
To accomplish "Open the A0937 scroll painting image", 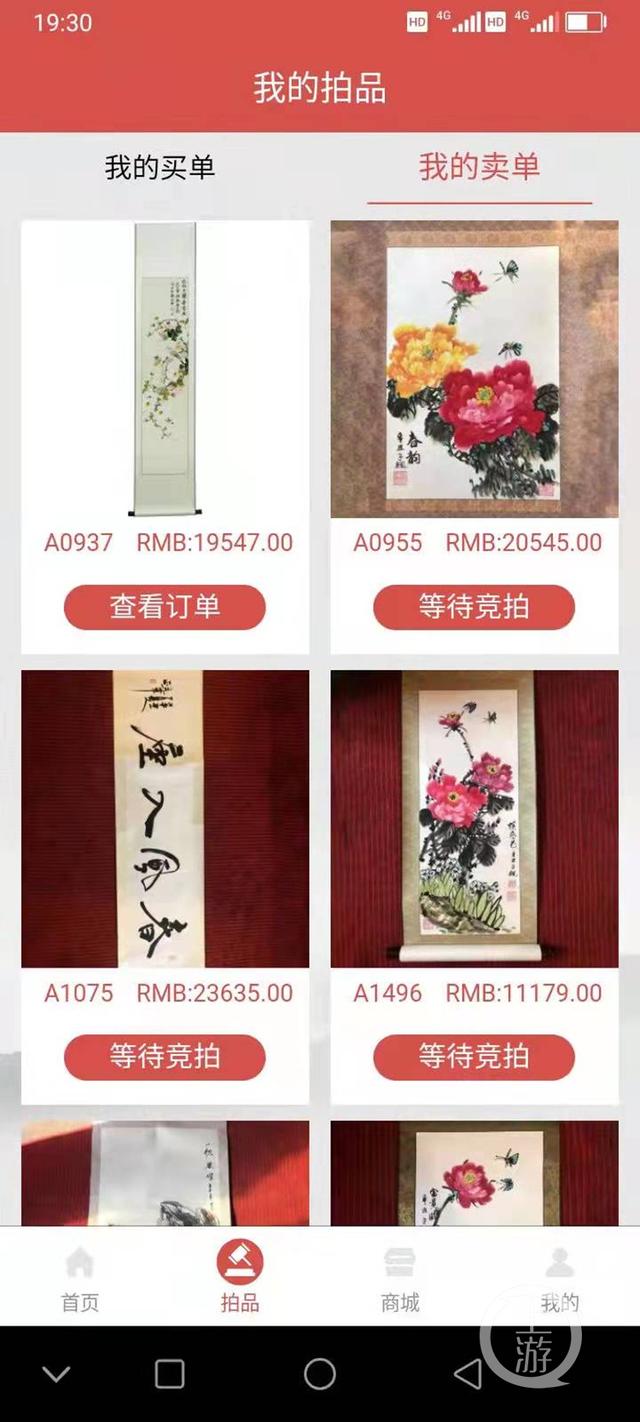I will 165,369.
